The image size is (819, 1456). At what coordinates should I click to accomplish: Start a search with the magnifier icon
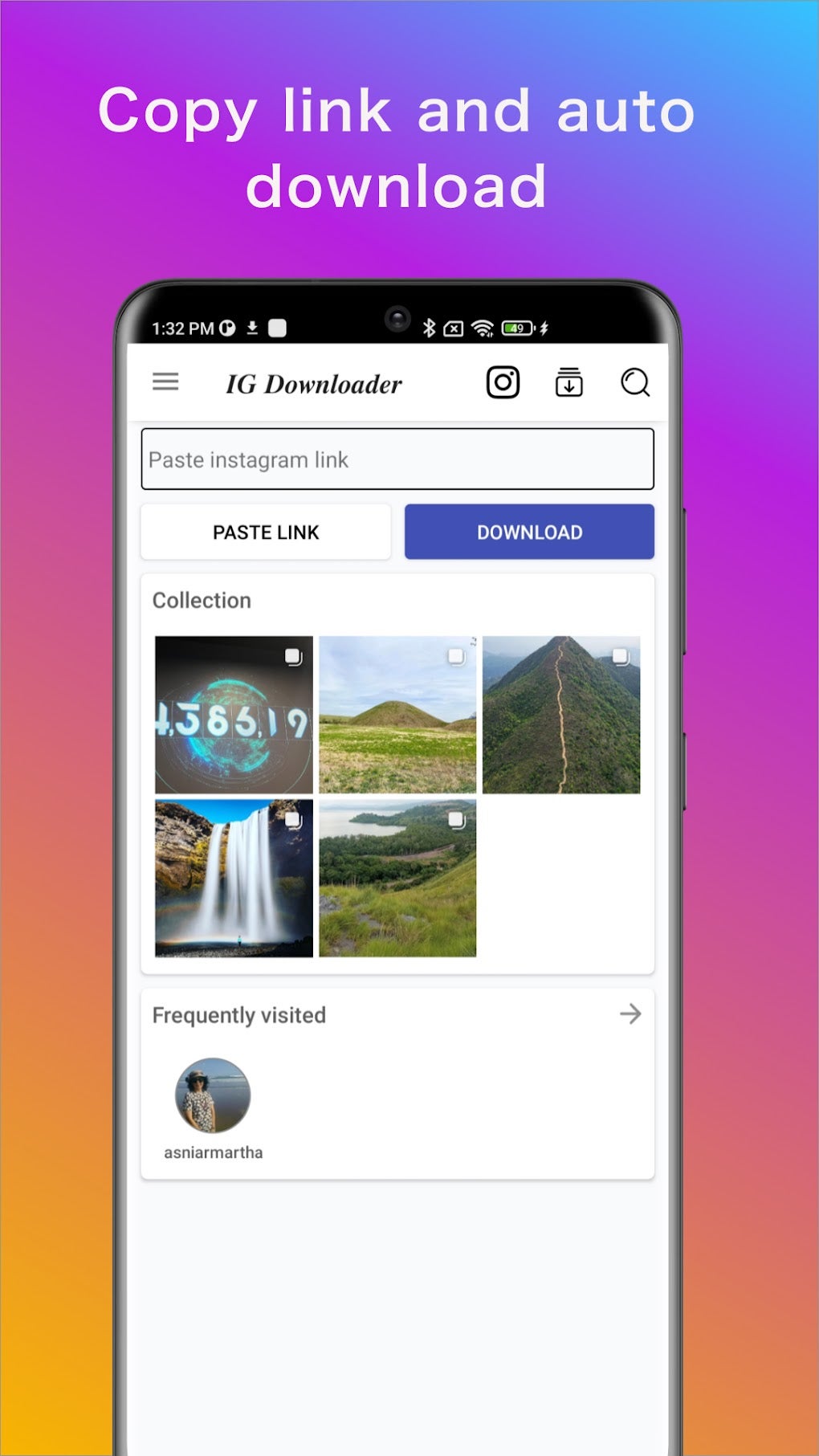[634, 382]
